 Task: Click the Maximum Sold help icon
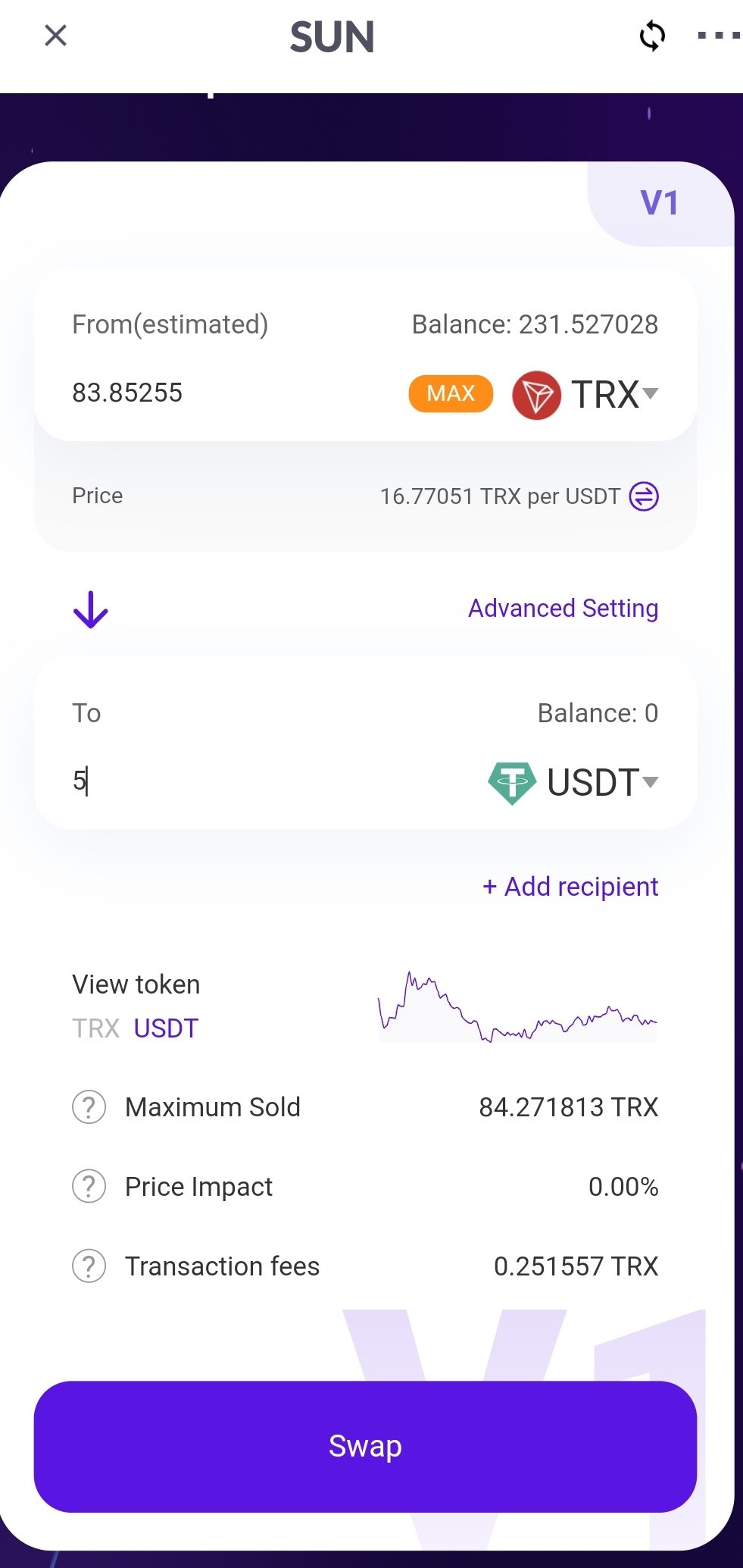tap(89, 1107)
